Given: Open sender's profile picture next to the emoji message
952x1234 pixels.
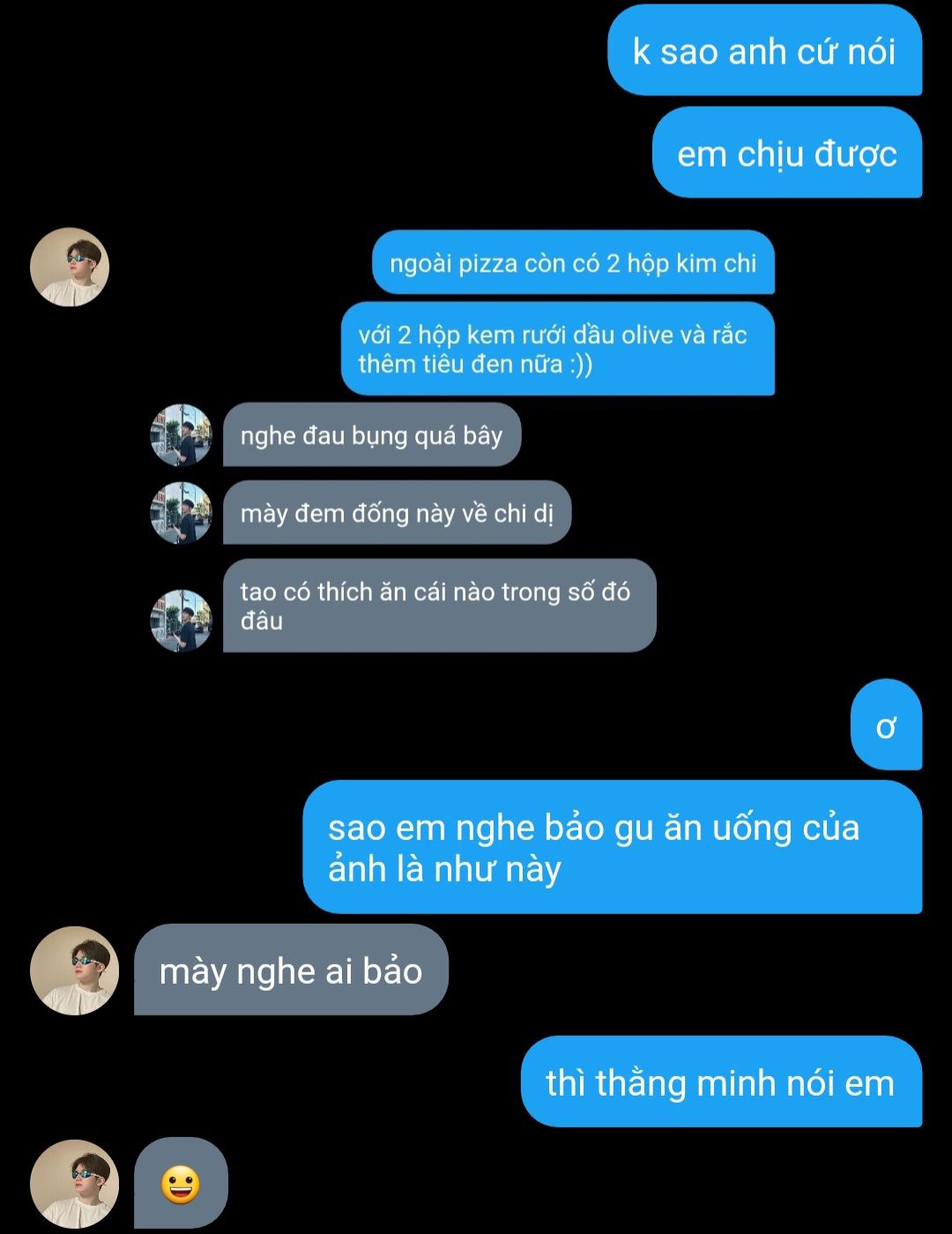Looking at the screenshot, I should pyautogui.click(x=74, y=1184).
